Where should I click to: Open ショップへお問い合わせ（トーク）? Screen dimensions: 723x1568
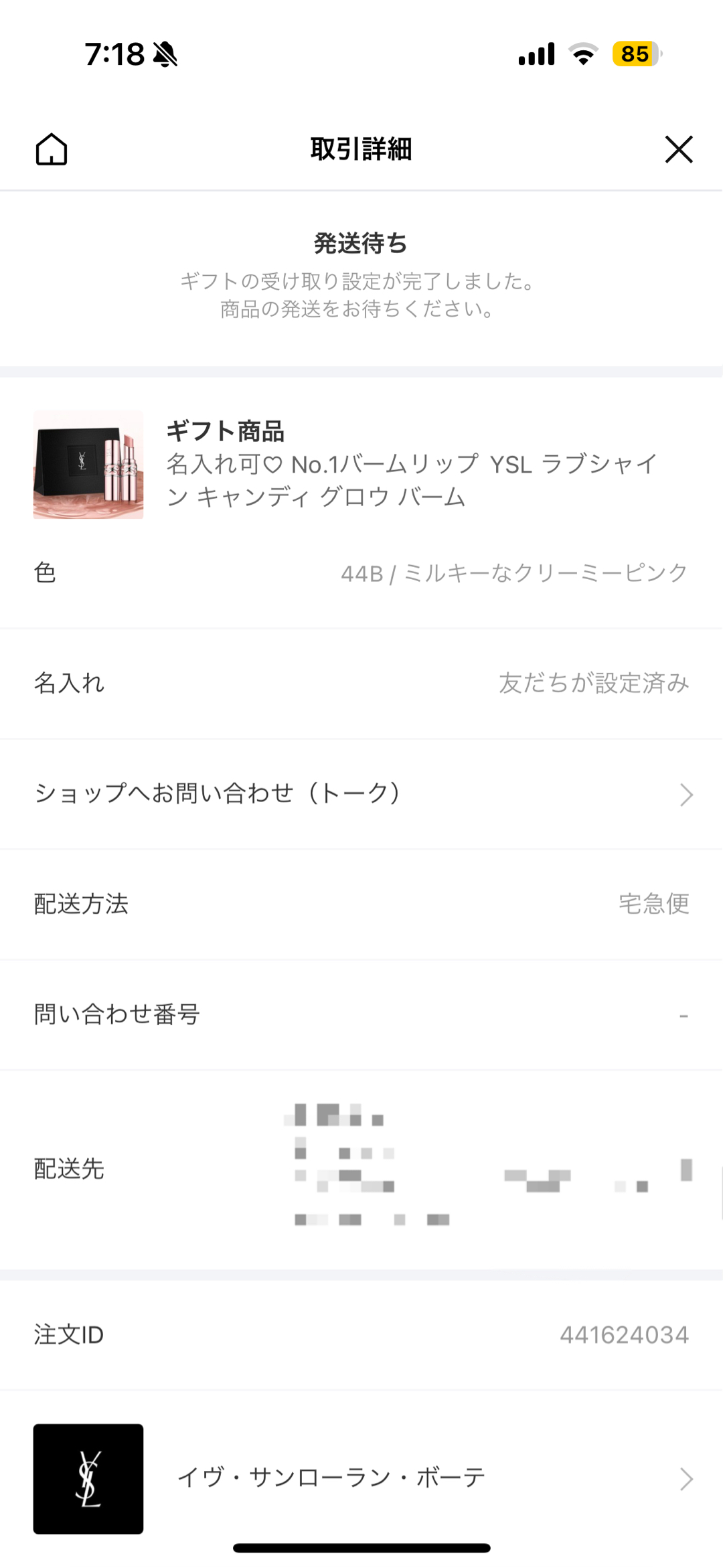click(361, 794)
